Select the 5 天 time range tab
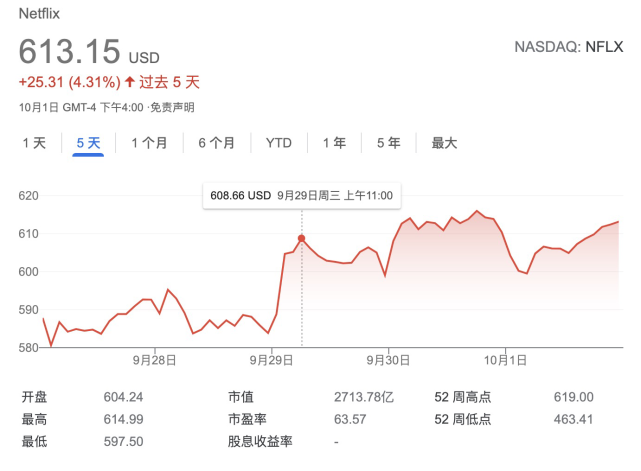Screen dimensions: 641x471 click(x=88, y=143)
